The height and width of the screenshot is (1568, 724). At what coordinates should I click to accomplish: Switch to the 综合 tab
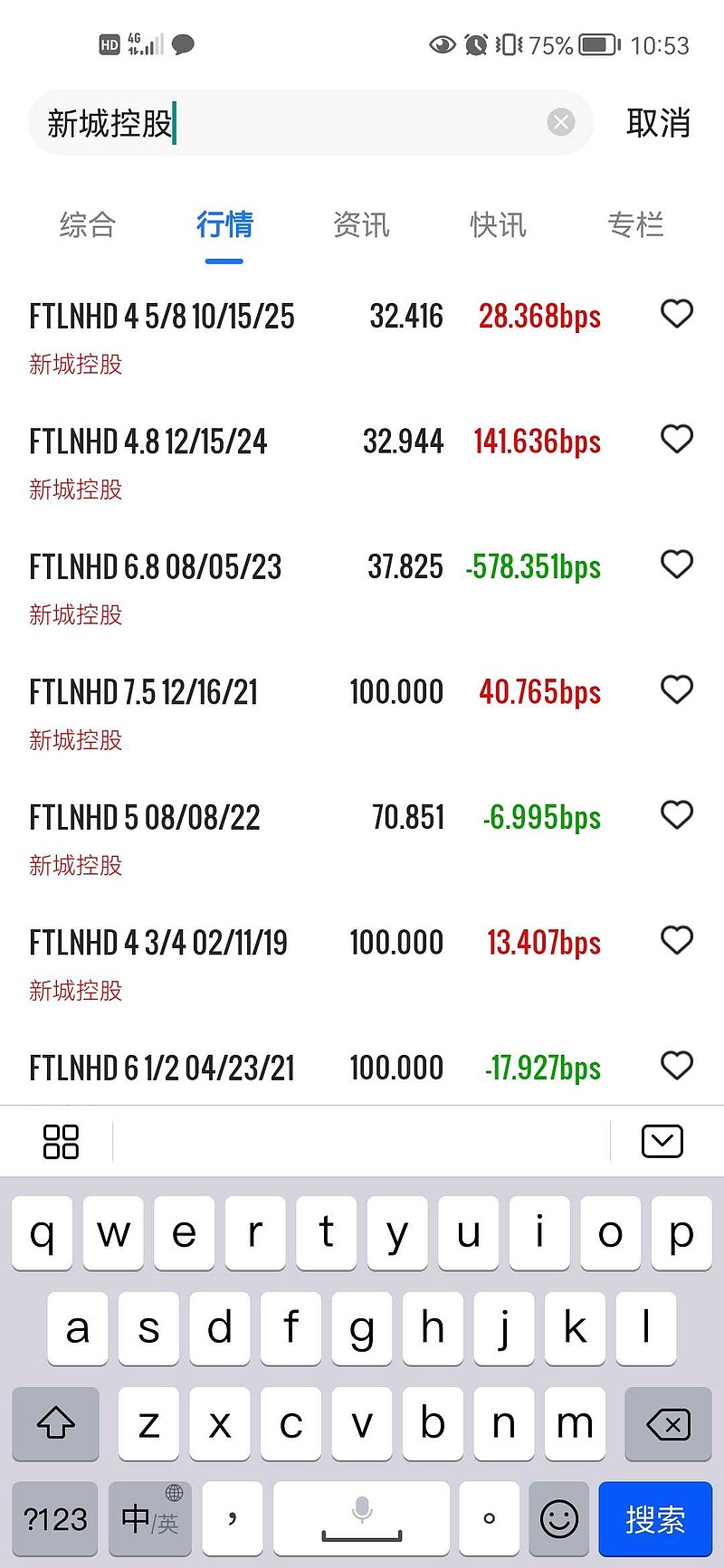87,225
